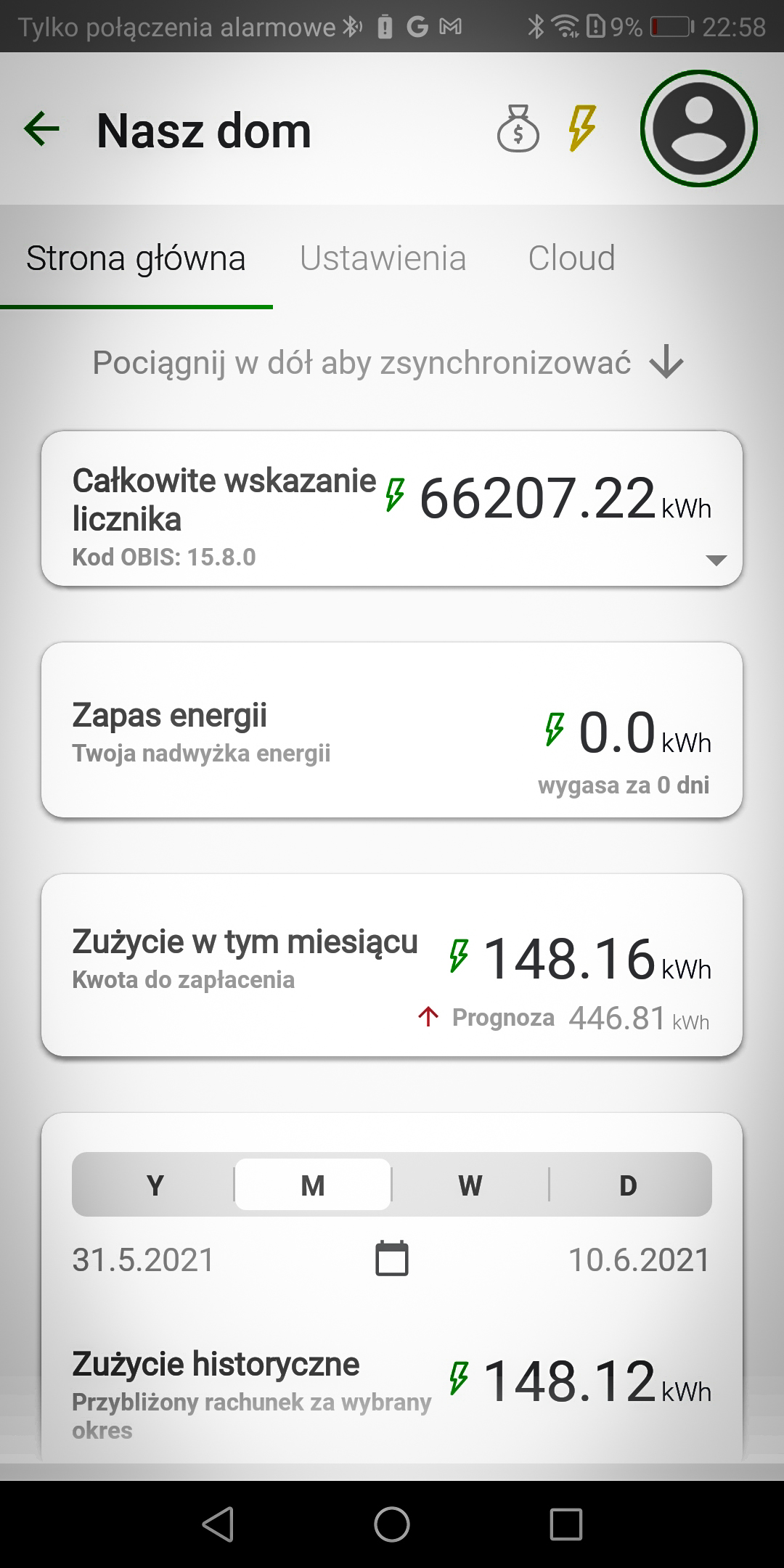
Task: Go back using the green arrow
Action: [x=41, y=130]
